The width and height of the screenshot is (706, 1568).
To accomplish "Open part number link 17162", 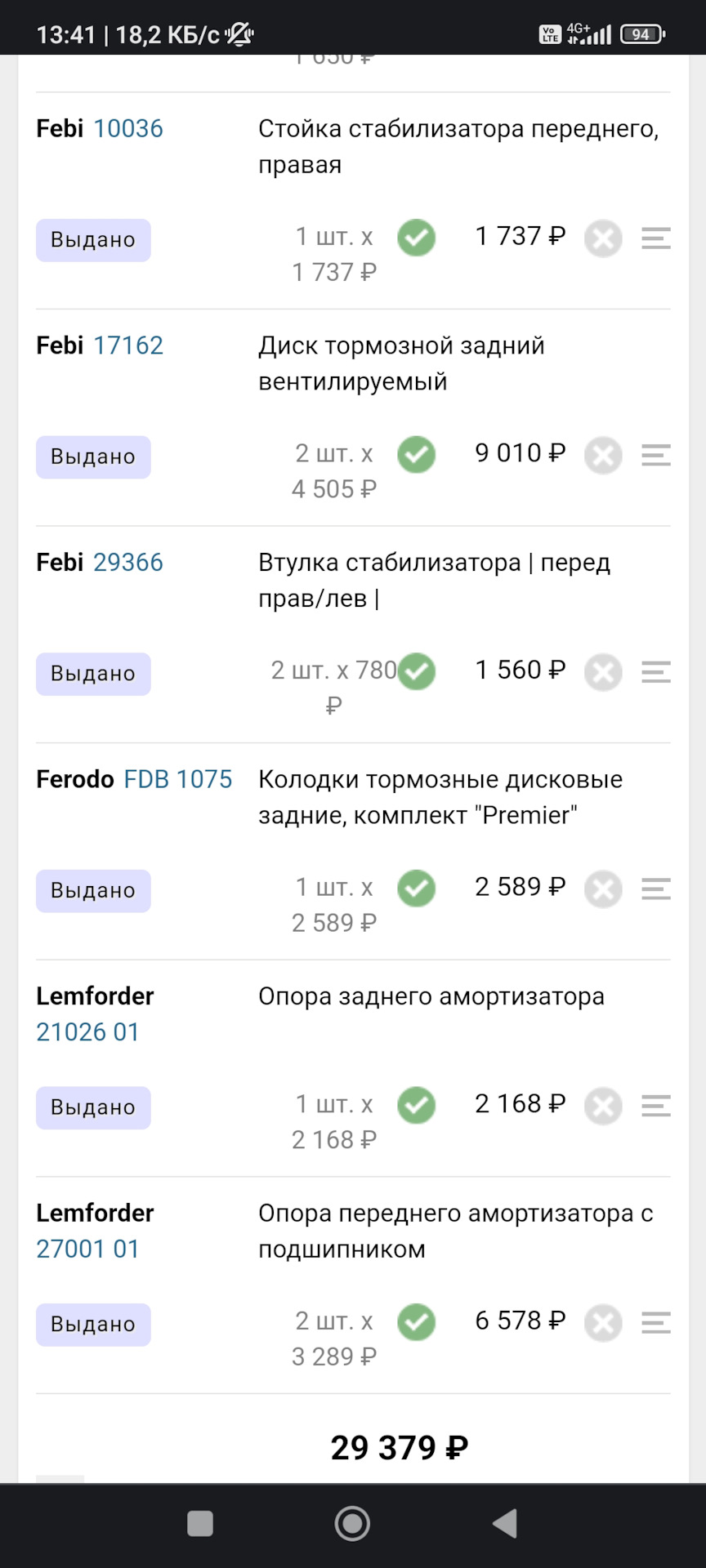I will [x=128, y=346].
